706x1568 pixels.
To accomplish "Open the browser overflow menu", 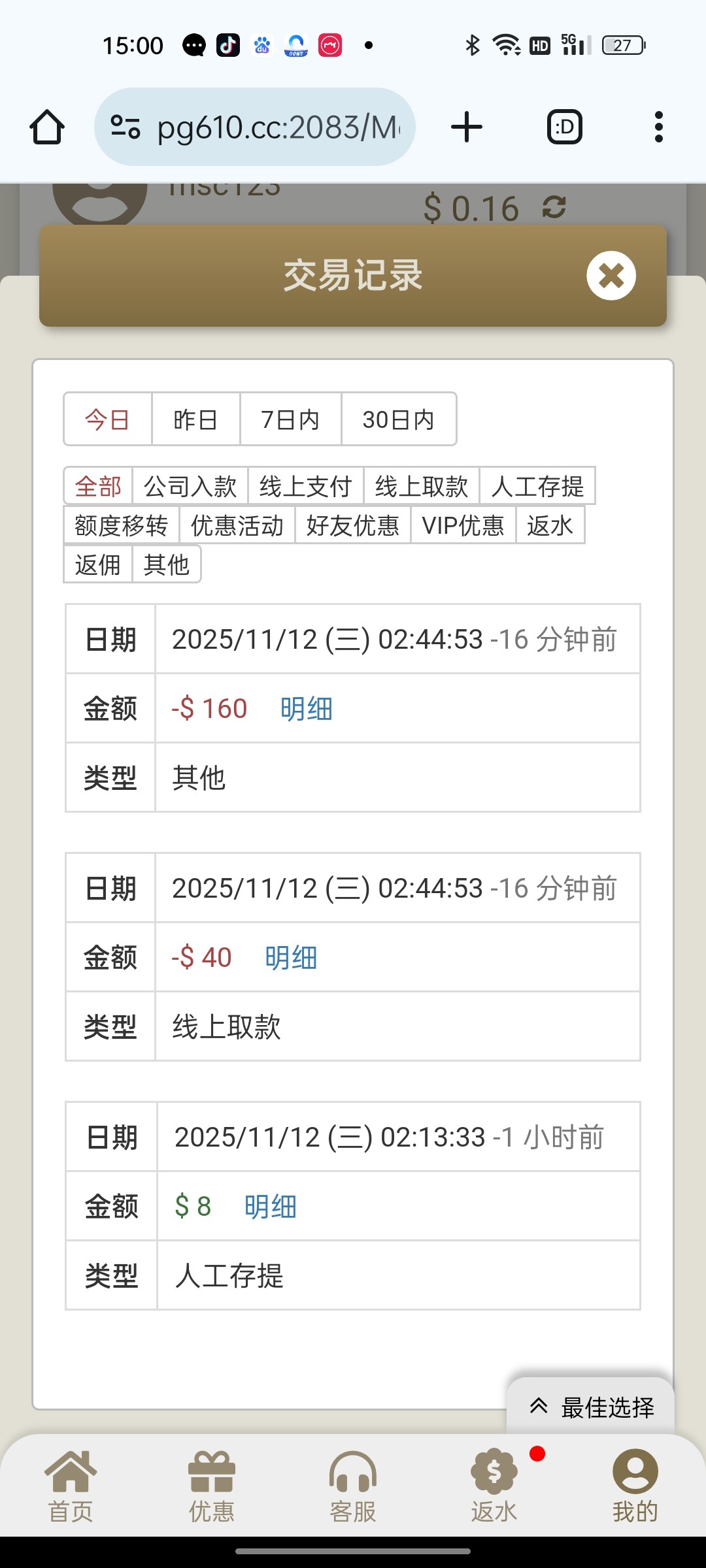I will (x=658, y=127).
